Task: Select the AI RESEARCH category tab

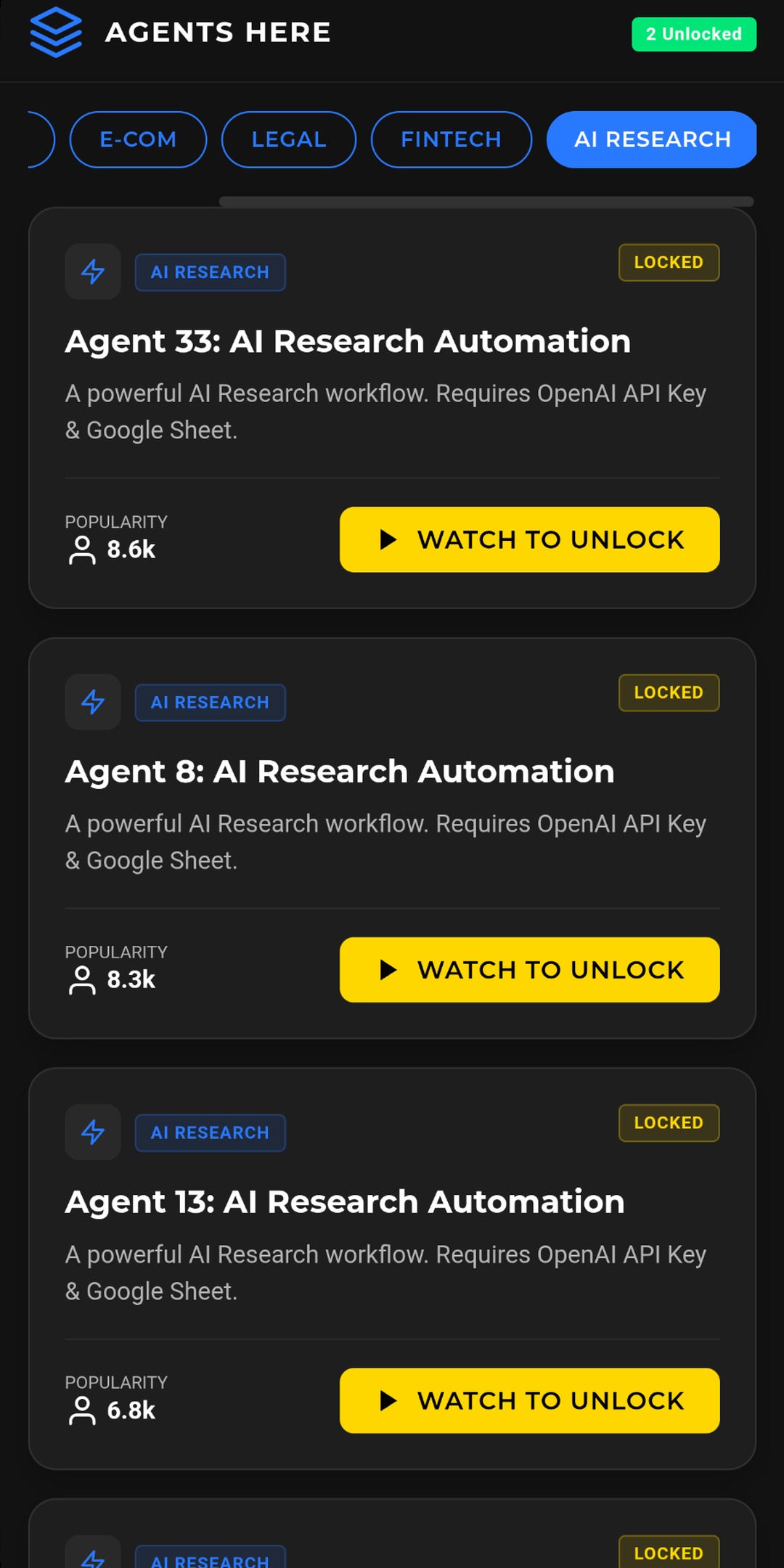Action: [x=651, y=139]
